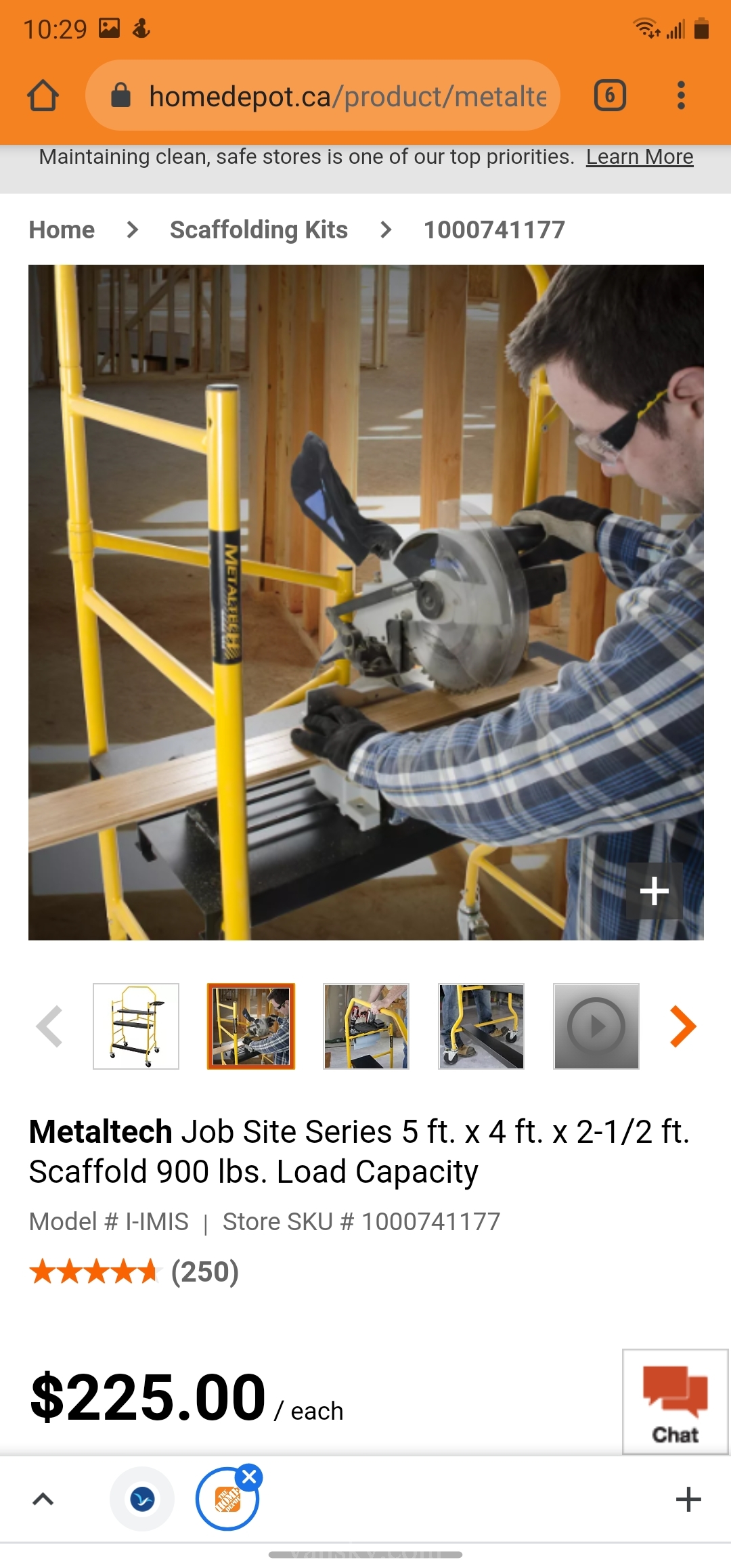
Task: Start a Chat with support
Action: click(675, 1401)
